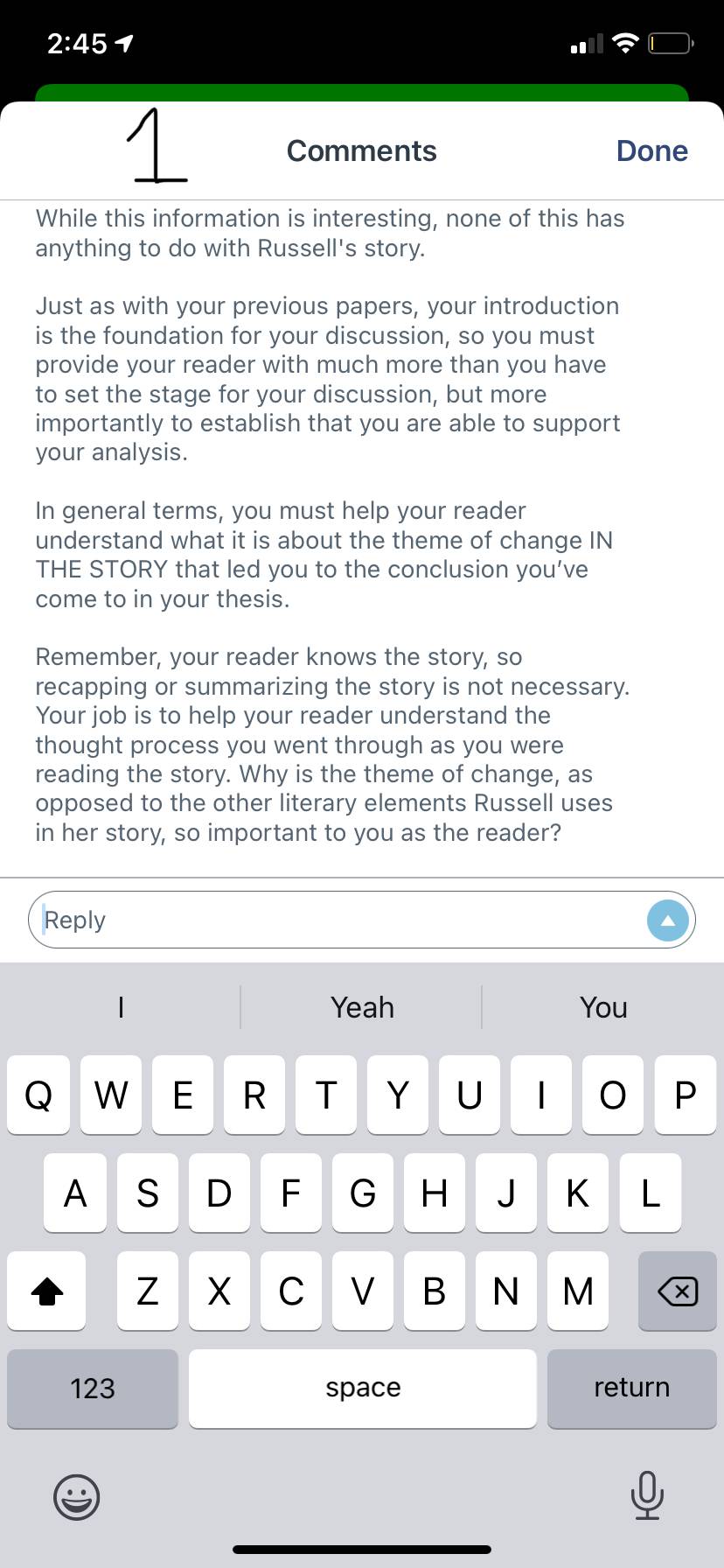Screen dimensions: 724x1568
Task: Insert the suggestion "You"
Action: click(x=603, y=1007)
